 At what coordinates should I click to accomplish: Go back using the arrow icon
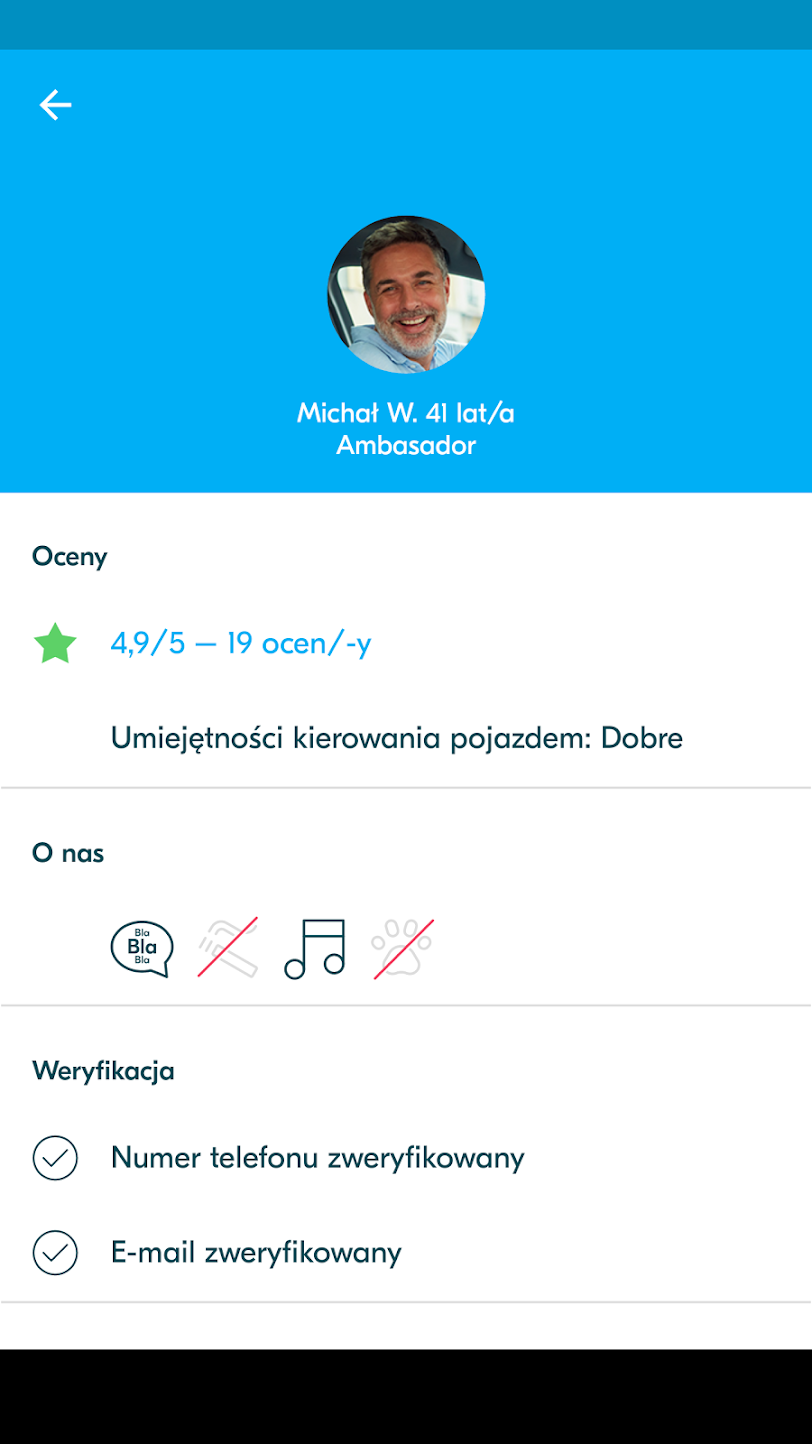click(x=56, y=105)
